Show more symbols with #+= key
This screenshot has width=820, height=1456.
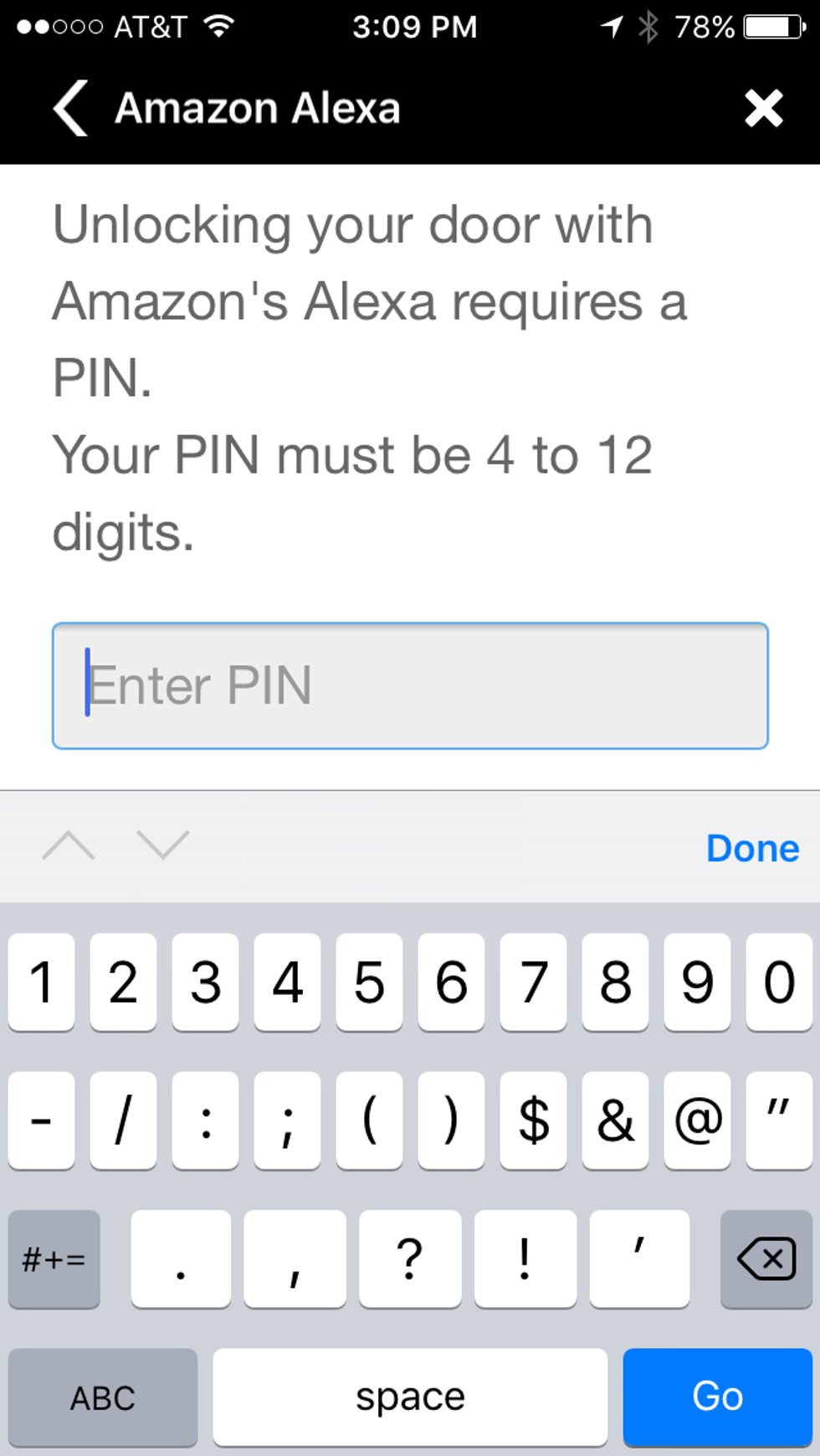[54, 1259]
